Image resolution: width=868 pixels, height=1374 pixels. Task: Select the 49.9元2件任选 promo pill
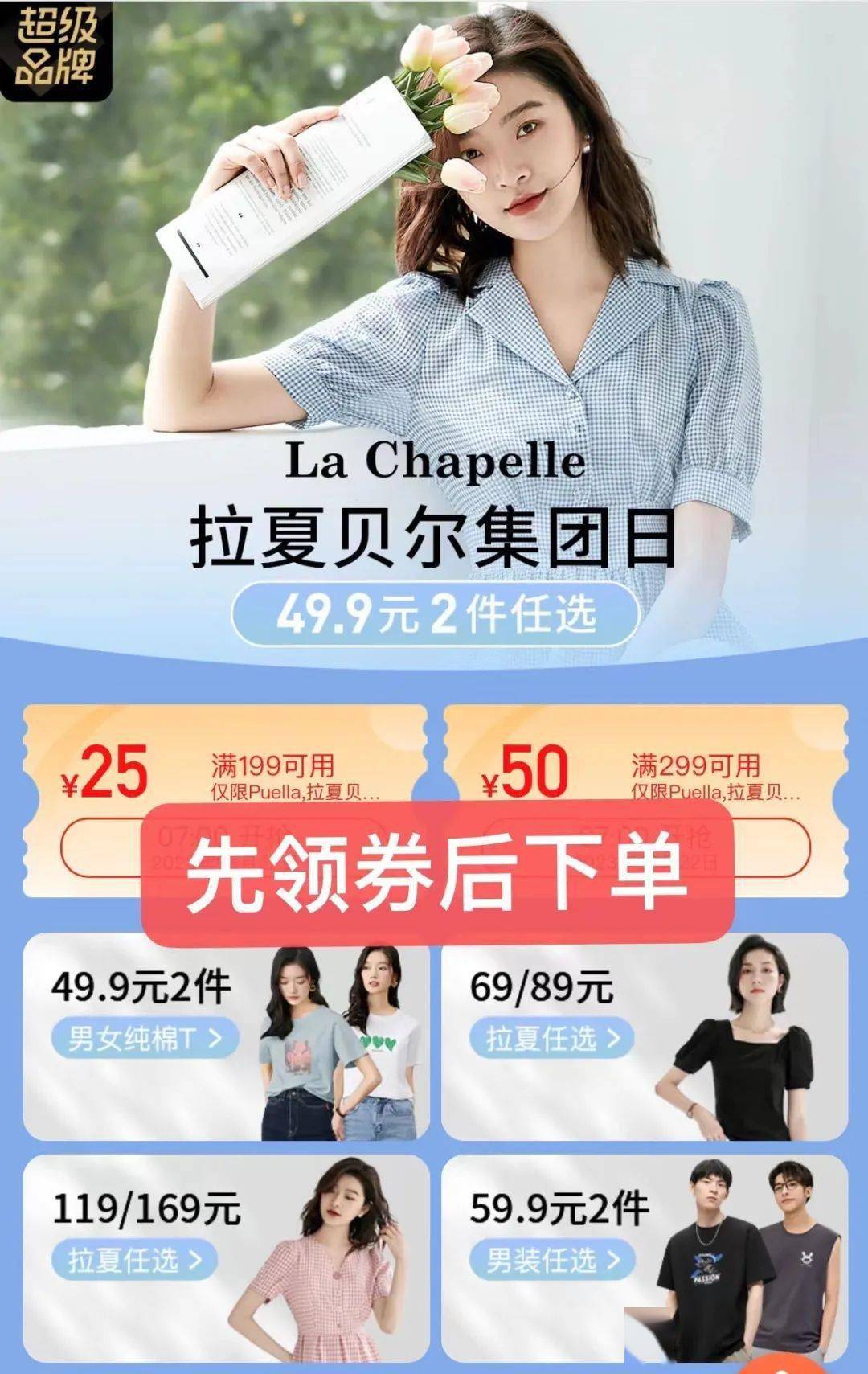pos(434,615)
